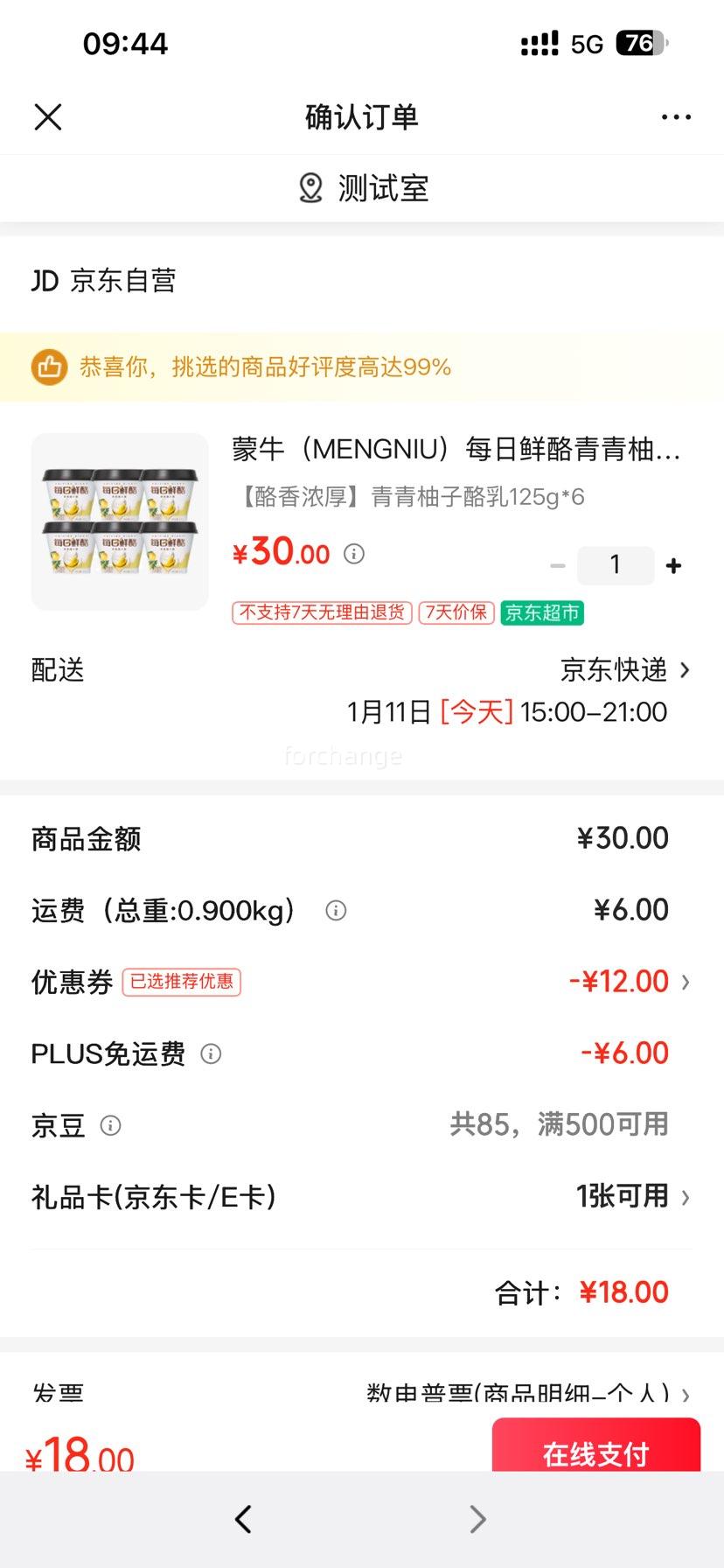
Task: Expand the 礼品卡 gift card options
Action: click(x=688, y=1197)
